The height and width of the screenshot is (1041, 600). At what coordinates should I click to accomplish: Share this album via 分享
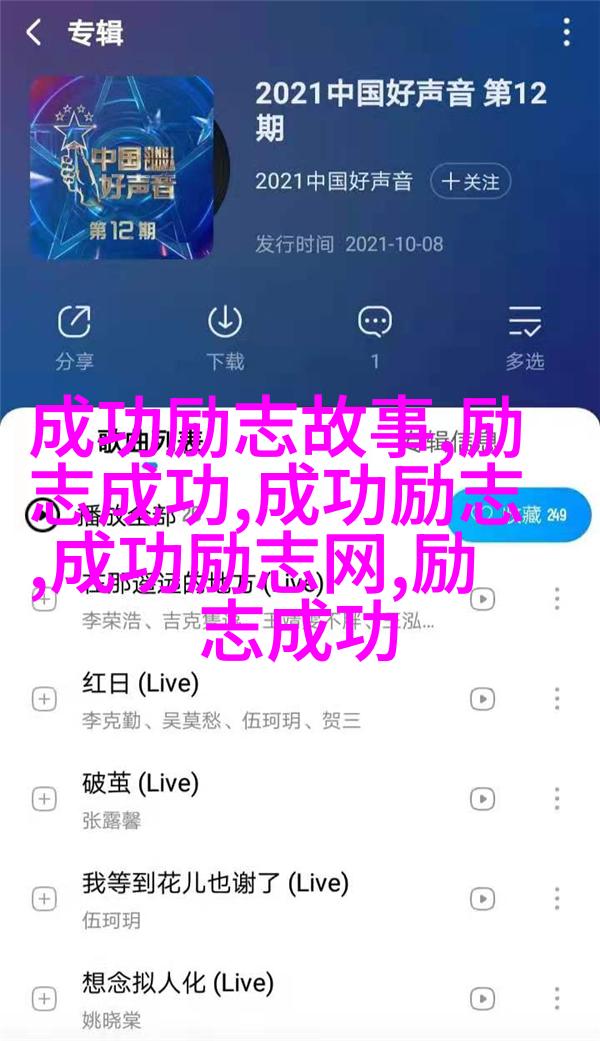[74, 336]
